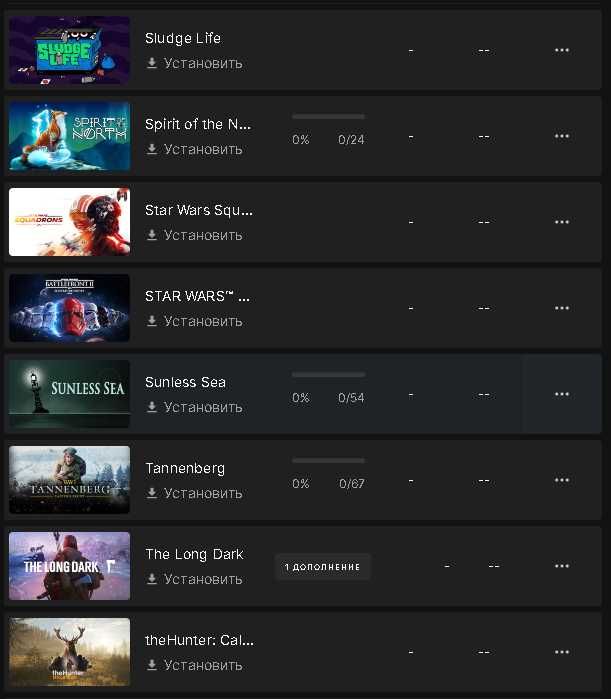
Task: Install Tannenberg
Action: [194, 493]
